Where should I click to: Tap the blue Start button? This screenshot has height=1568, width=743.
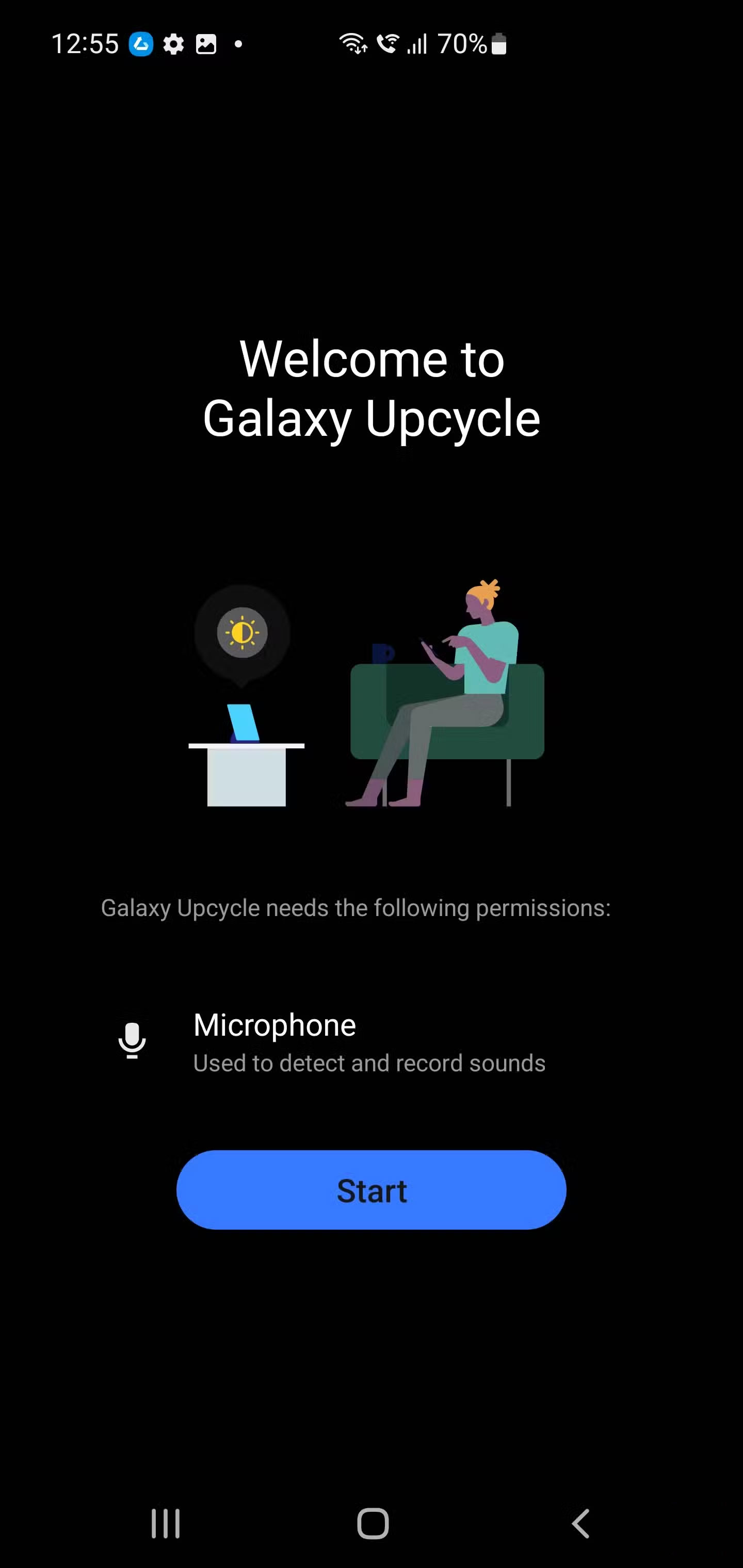(371, 1190)
